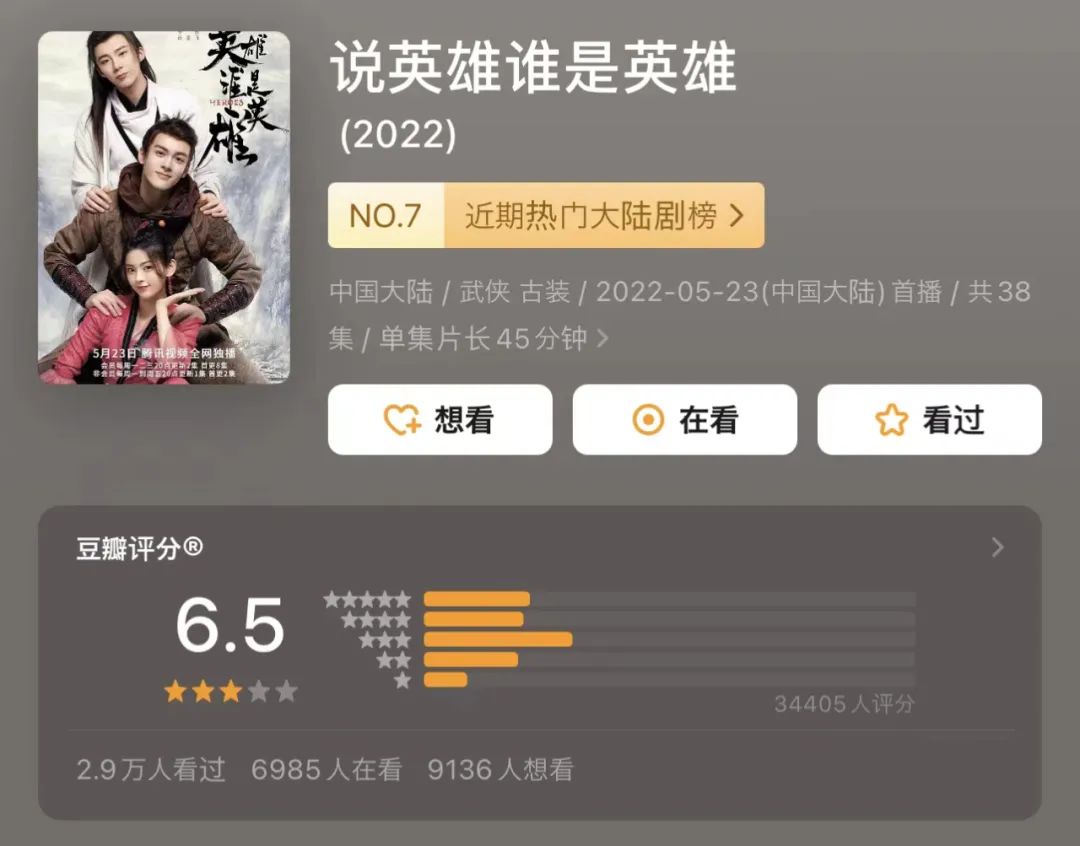The image size is (1080, 846).
Task: Open the drama poster image
Action: click(x=164, y=208)
